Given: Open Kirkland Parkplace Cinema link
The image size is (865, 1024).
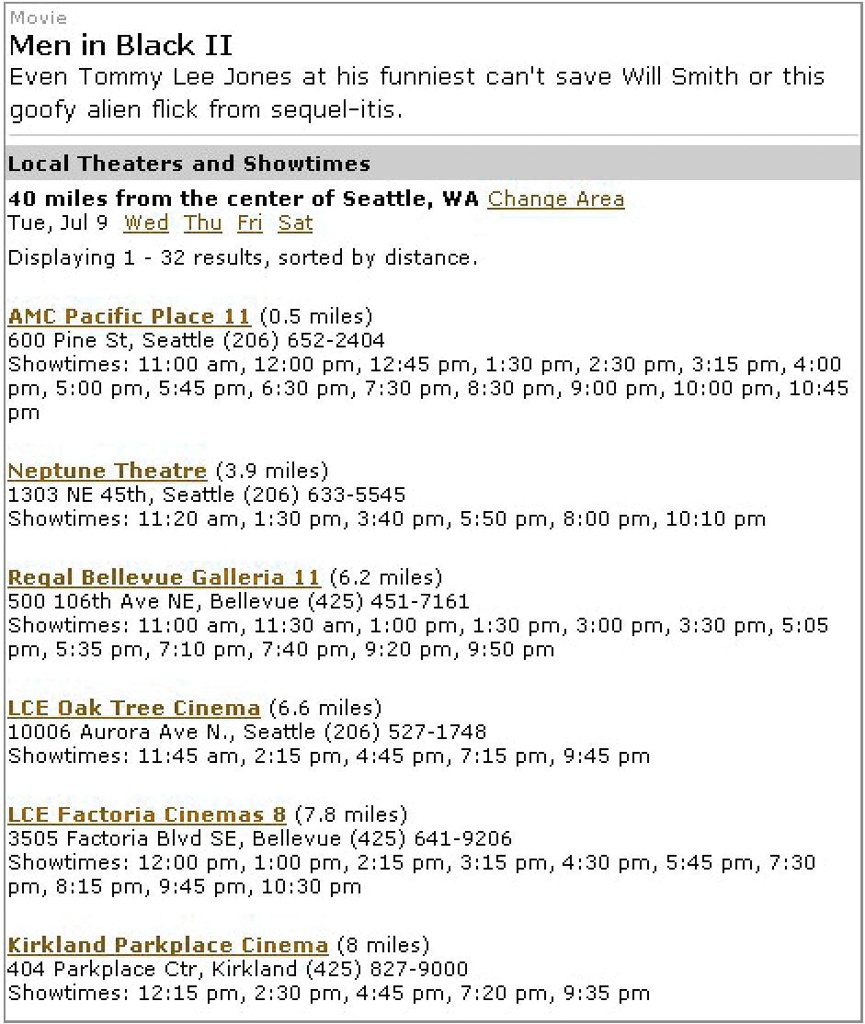Looking at the screenshot, I should [168, 945].
